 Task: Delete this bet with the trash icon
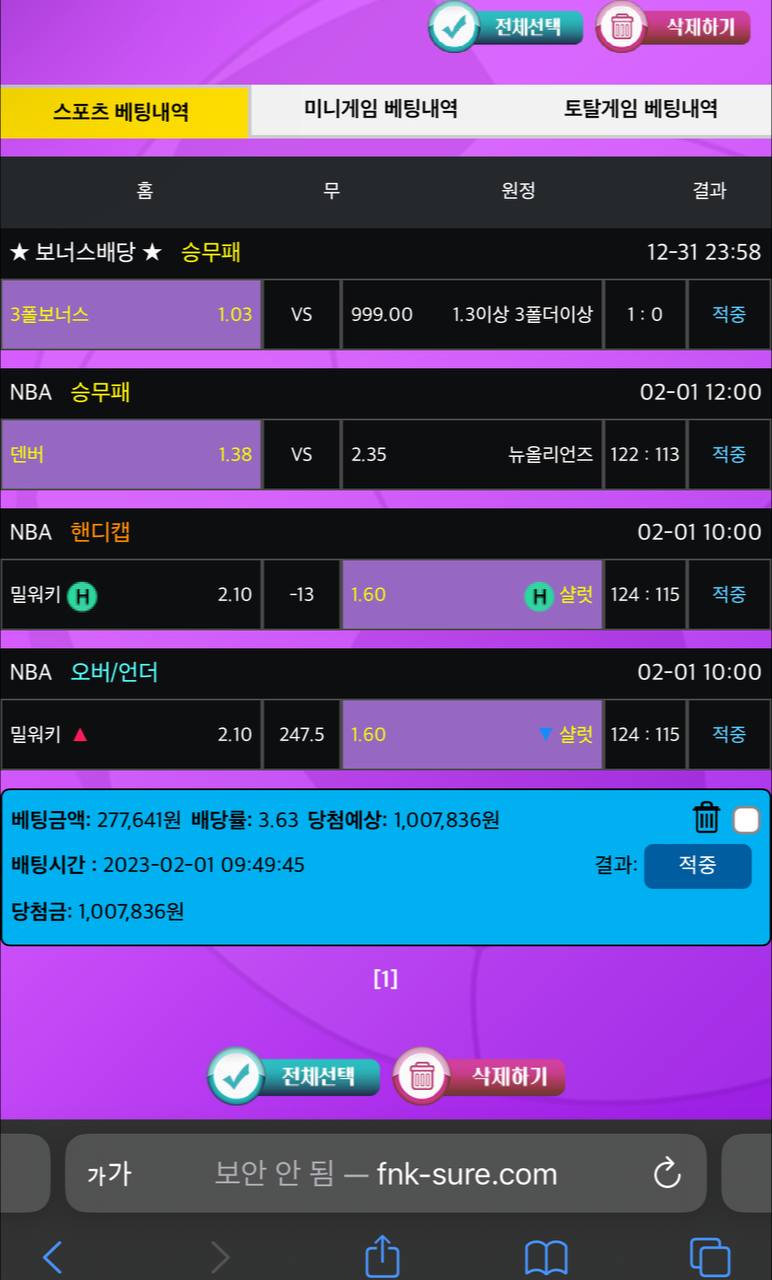point(707,818)
